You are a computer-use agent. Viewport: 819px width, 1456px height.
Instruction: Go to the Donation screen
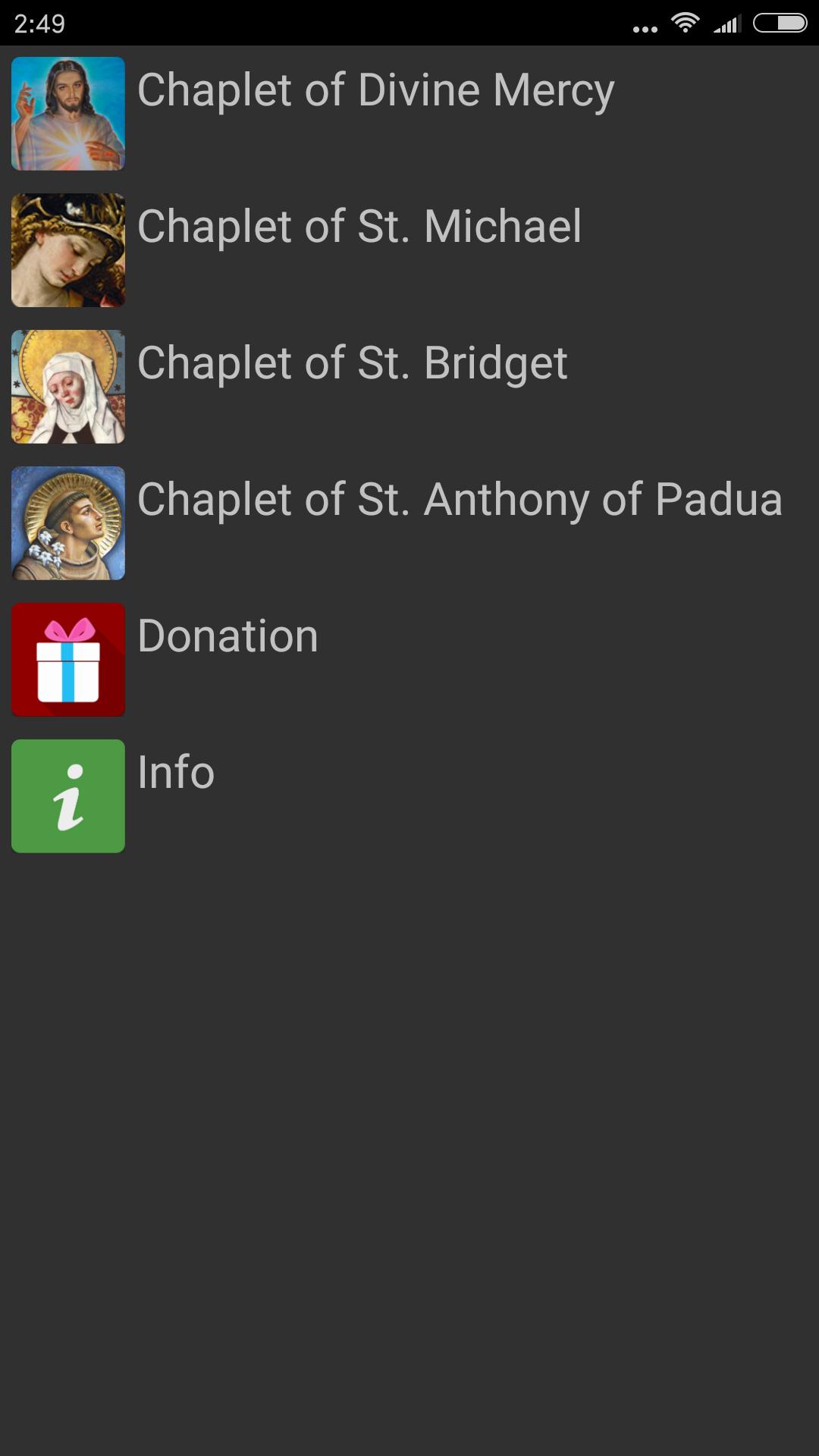click(x=226, y=635)
